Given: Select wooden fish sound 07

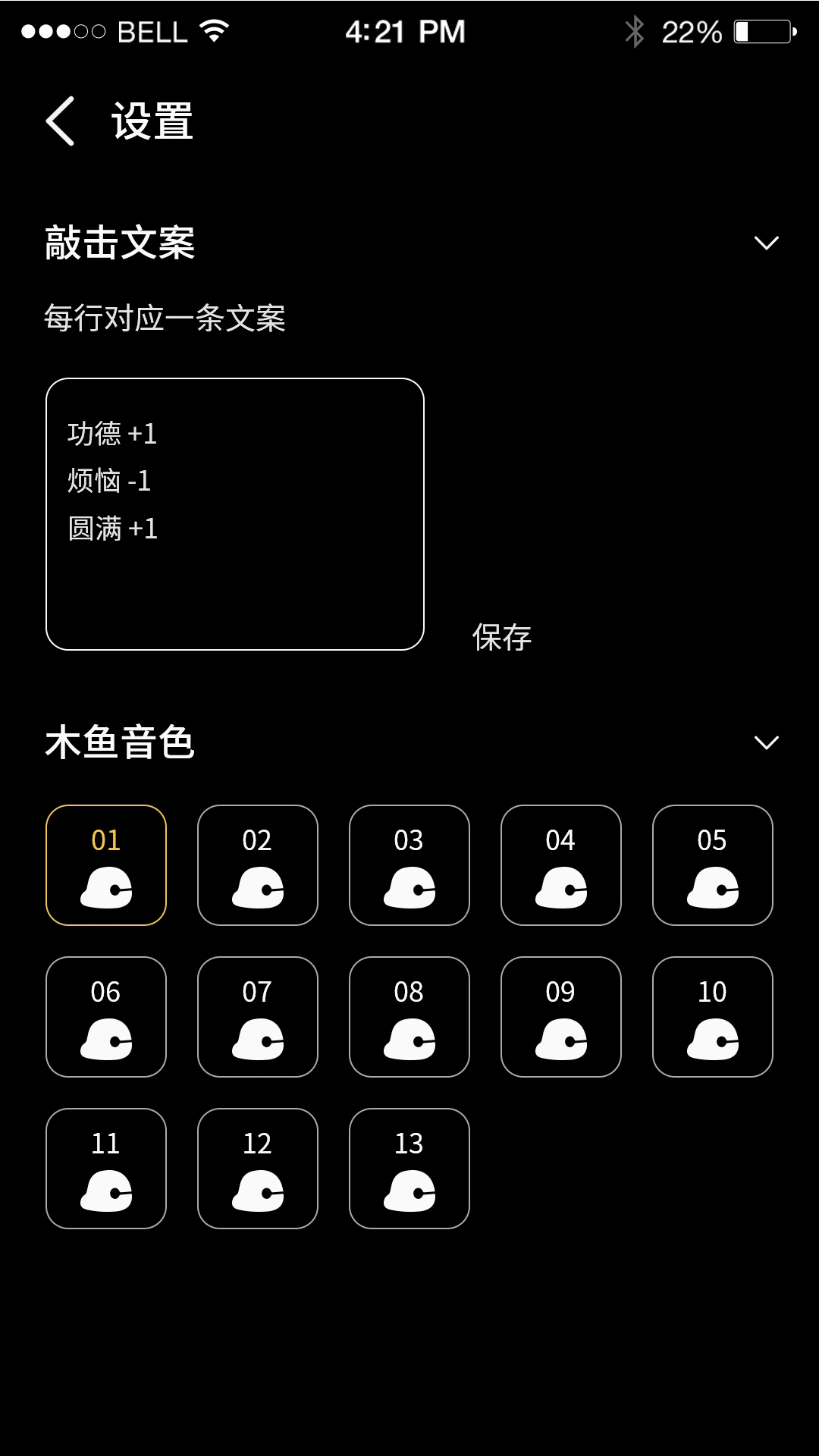Looking at the screenshot, I should click(257, 1017).
